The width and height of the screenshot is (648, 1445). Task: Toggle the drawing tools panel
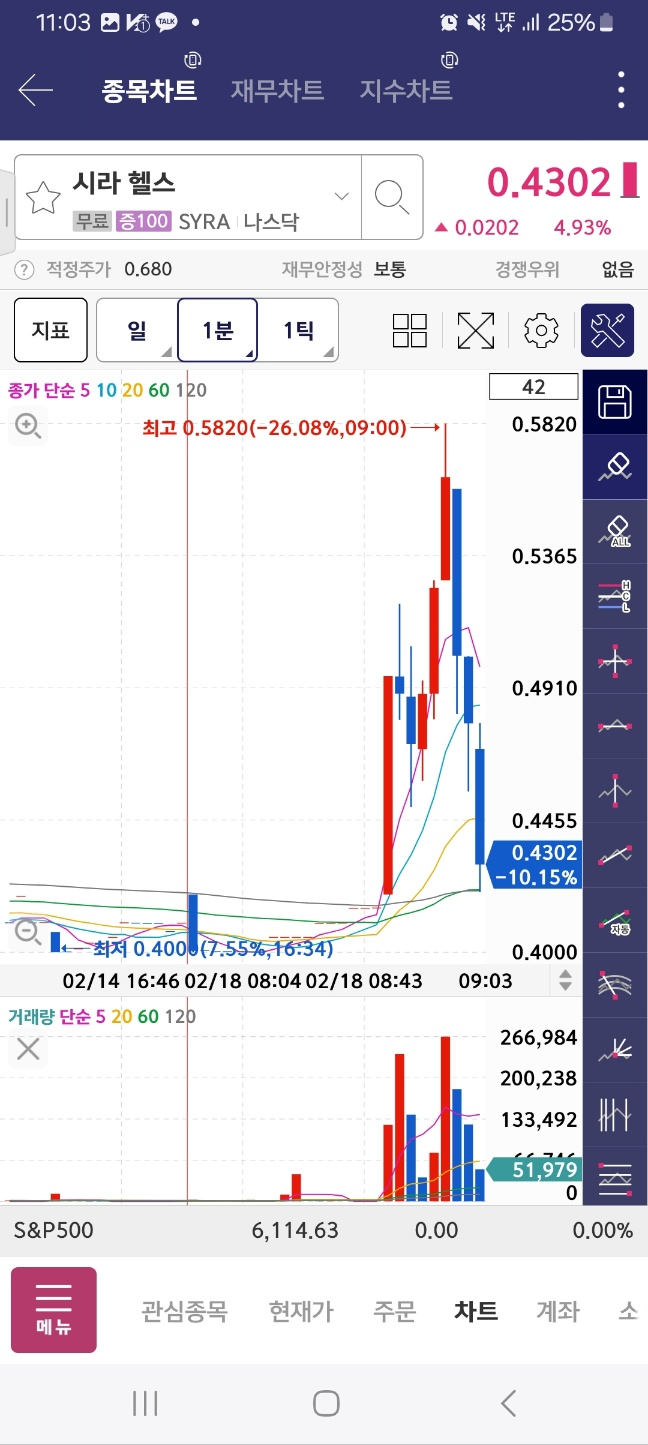pyautogui.click(x=608, y=330)
